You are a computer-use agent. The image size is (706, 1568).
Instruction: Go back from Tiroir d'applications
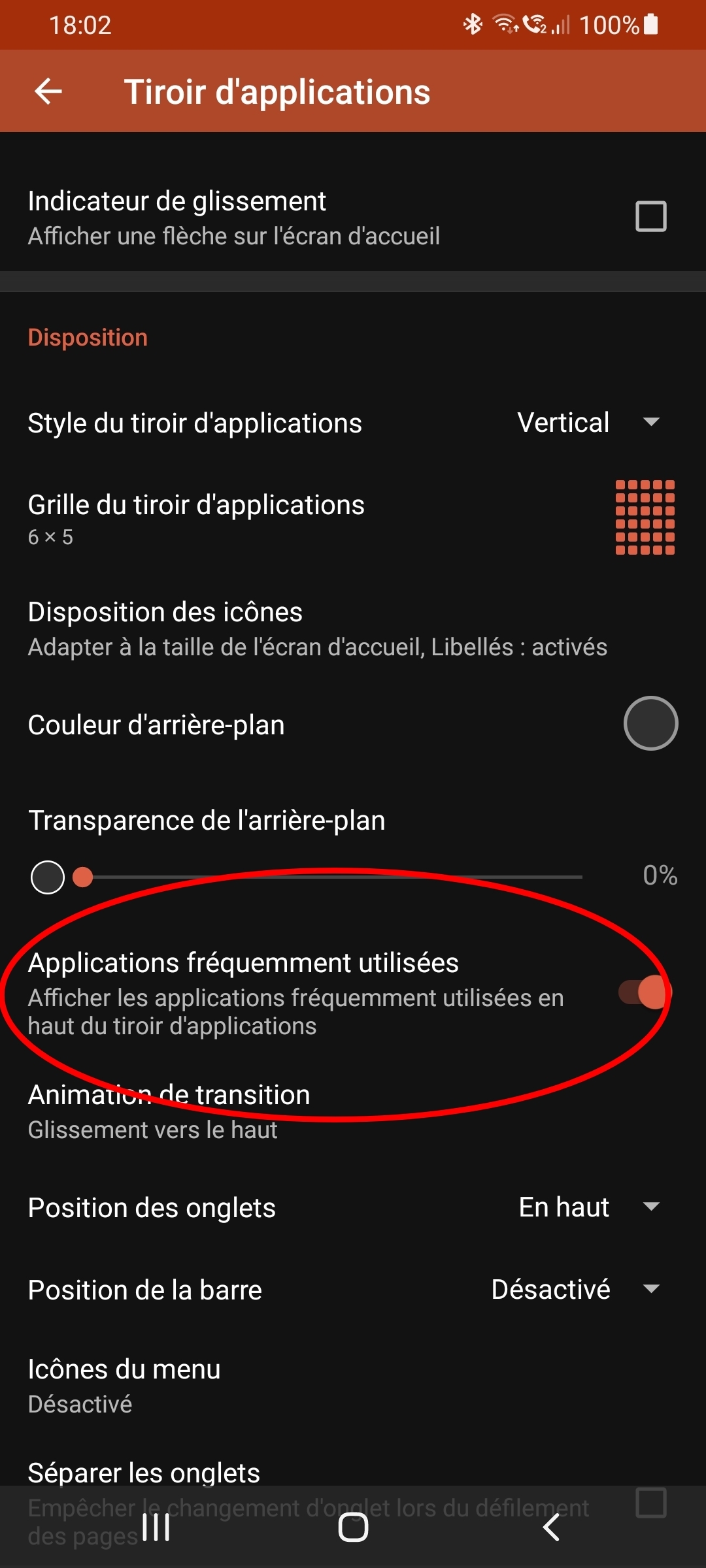coord(48,91)
